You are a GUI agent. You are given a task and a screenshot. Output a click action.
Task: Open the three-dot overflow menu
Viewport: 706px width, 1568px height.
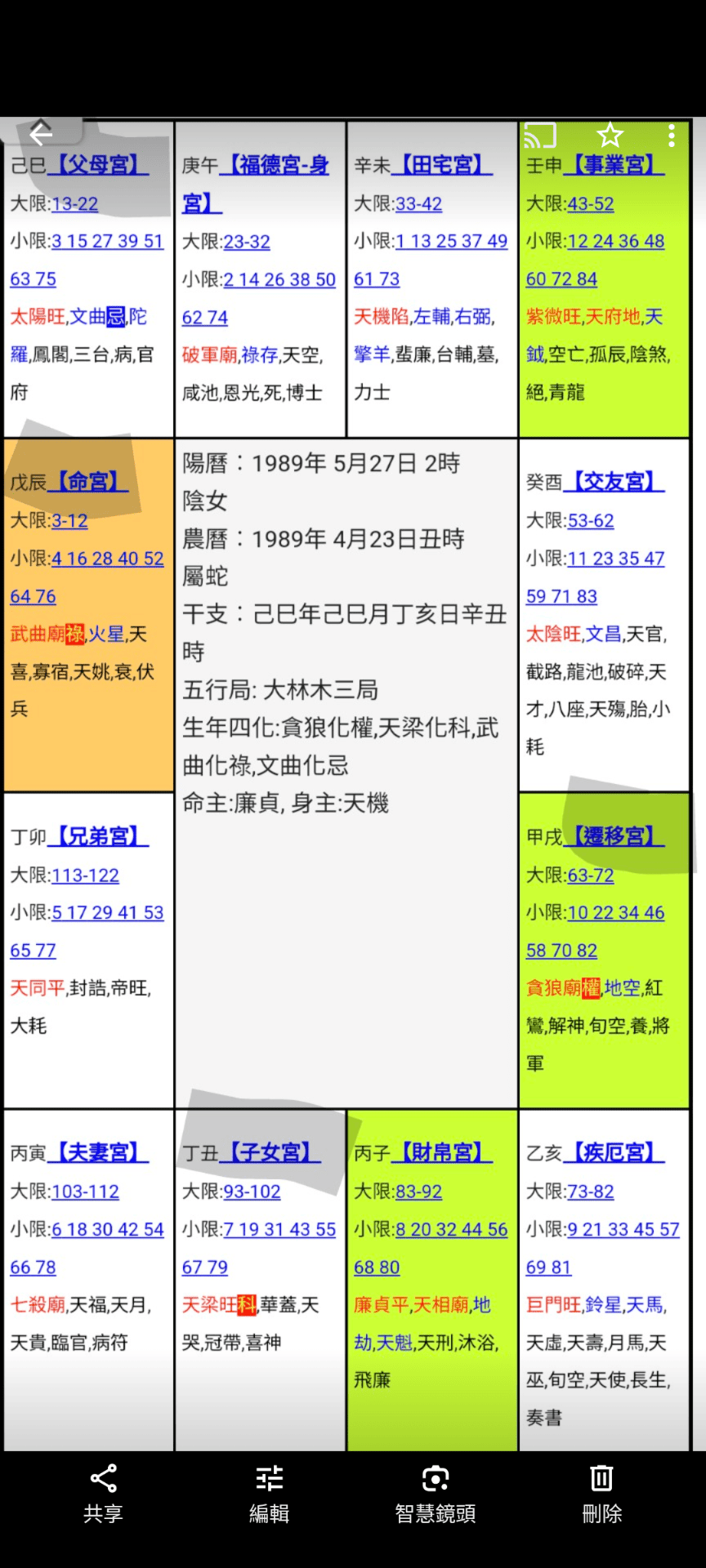(671, 136)
